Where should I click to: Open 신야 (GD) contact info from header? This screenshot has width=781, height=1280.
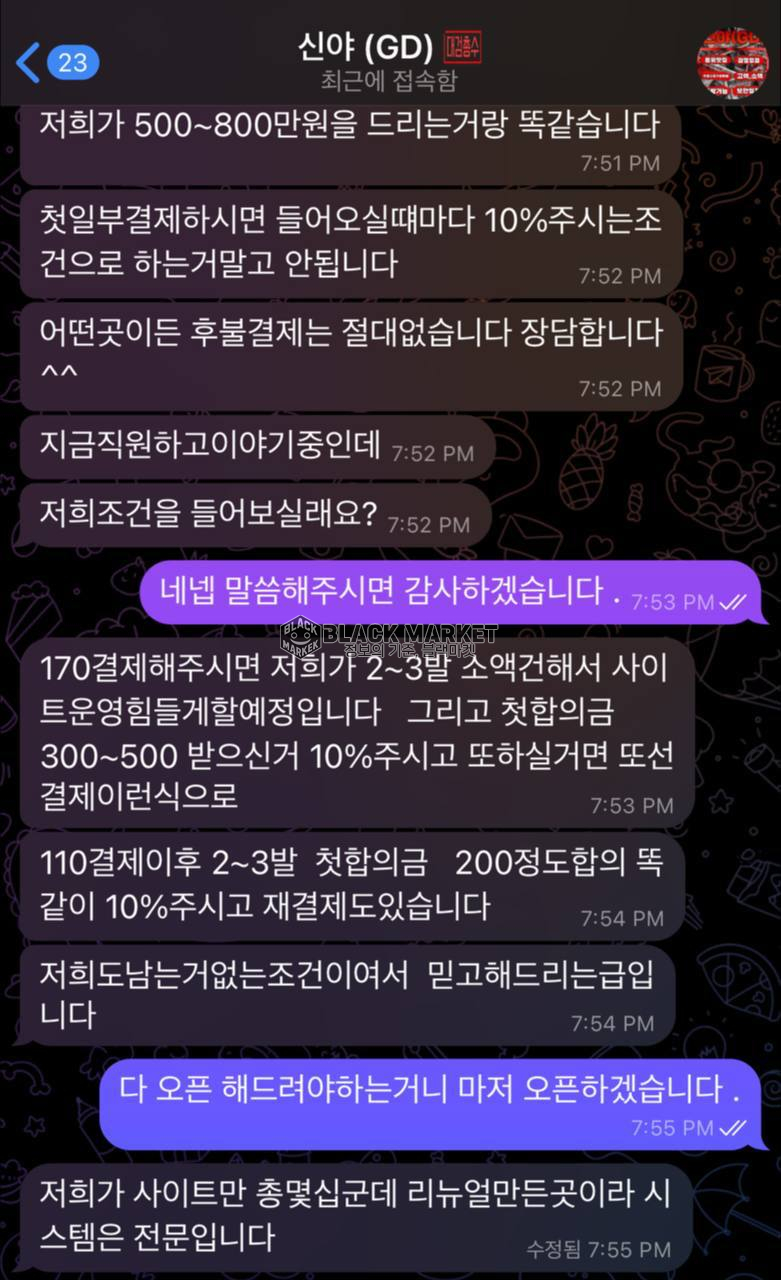pos(368,48)
